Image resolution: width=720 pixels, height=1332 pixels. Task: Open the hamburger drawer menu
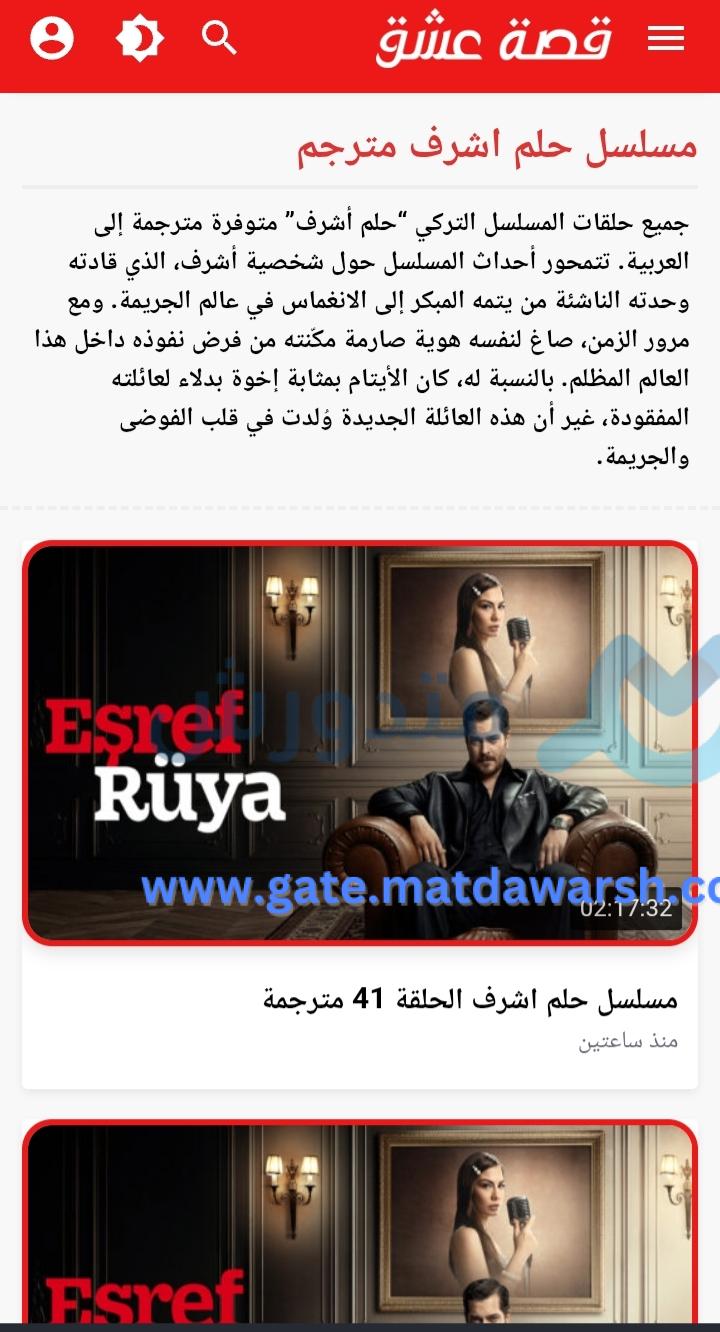pyautogui.click(x=665, y=39)
